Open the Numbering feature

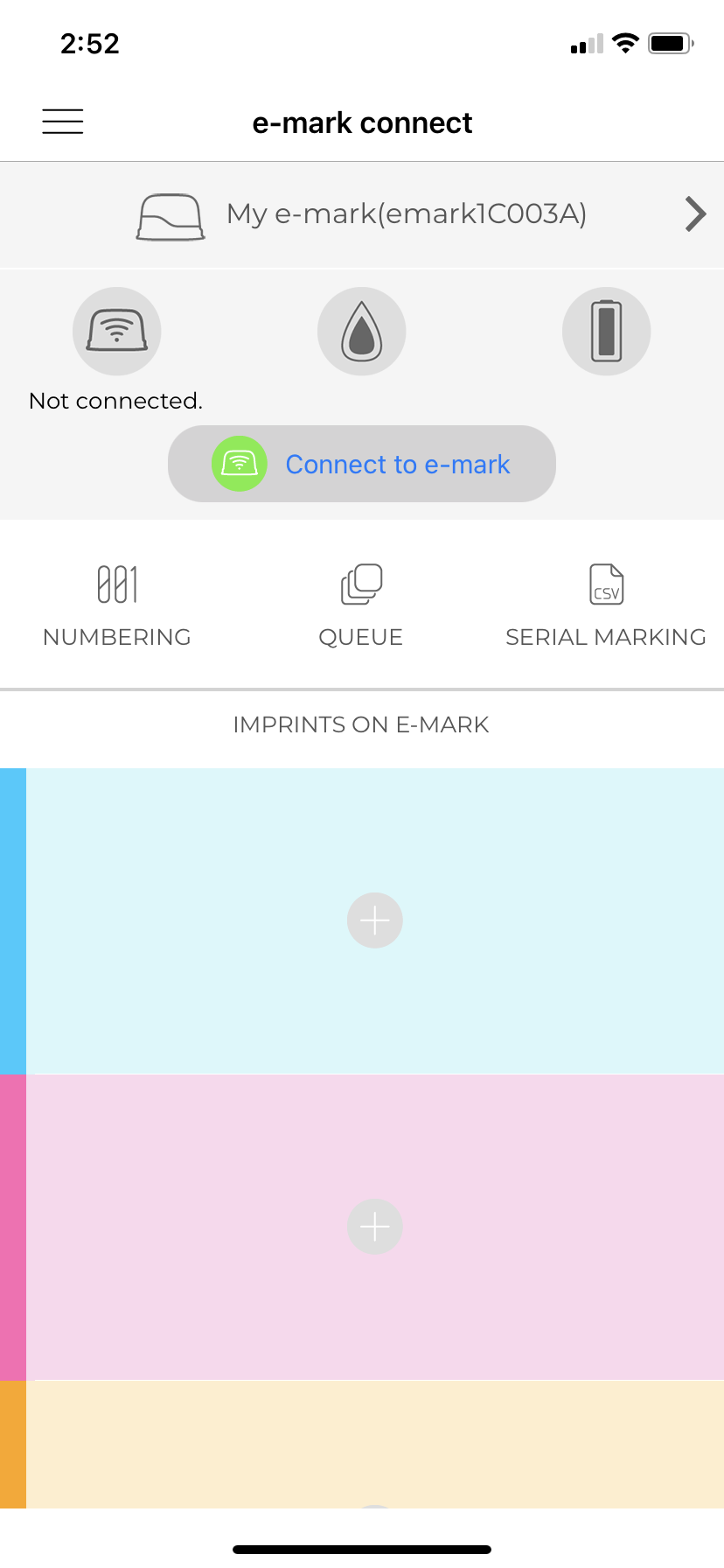[x=117, y=605]
